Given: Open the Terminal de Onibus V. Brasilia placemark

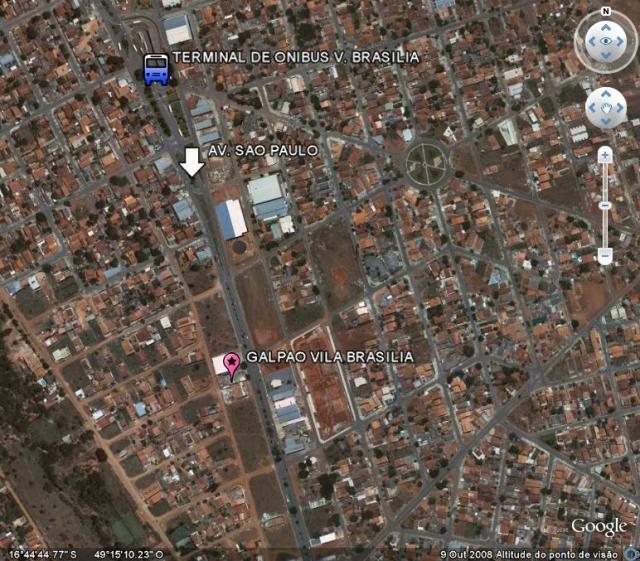Looking at the screenshot, I should click(156, 69).
